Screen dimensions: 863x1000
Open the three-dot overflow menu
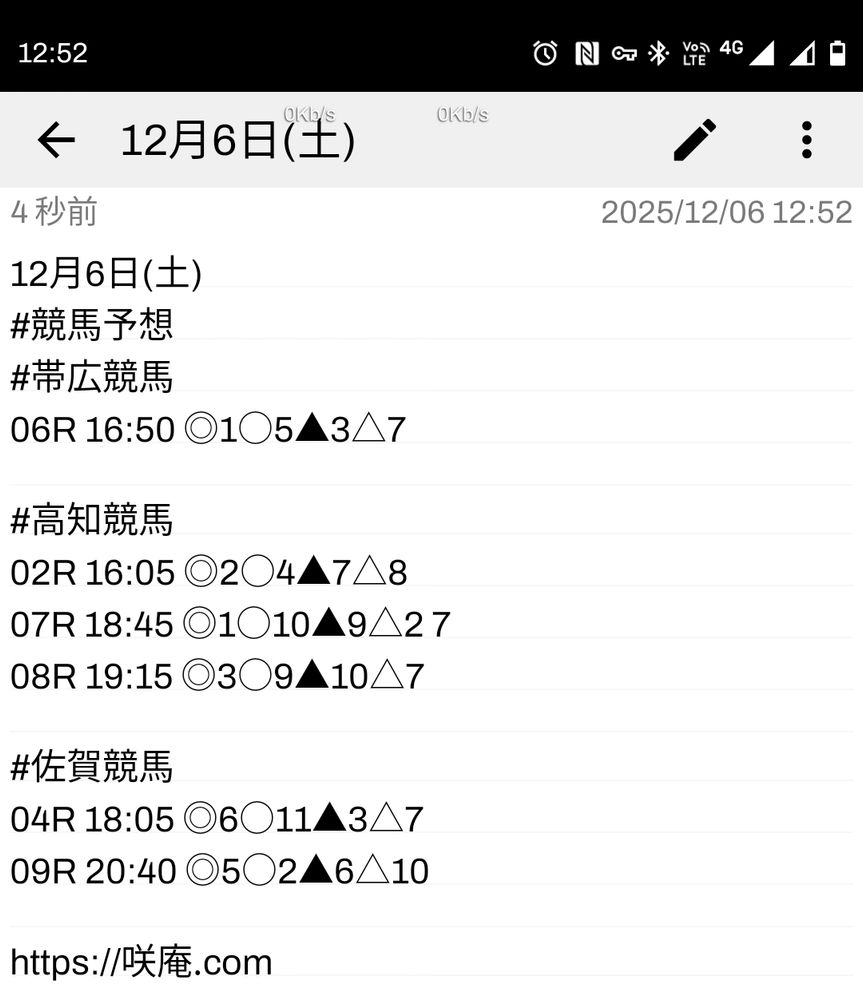[x=807, y=140]
